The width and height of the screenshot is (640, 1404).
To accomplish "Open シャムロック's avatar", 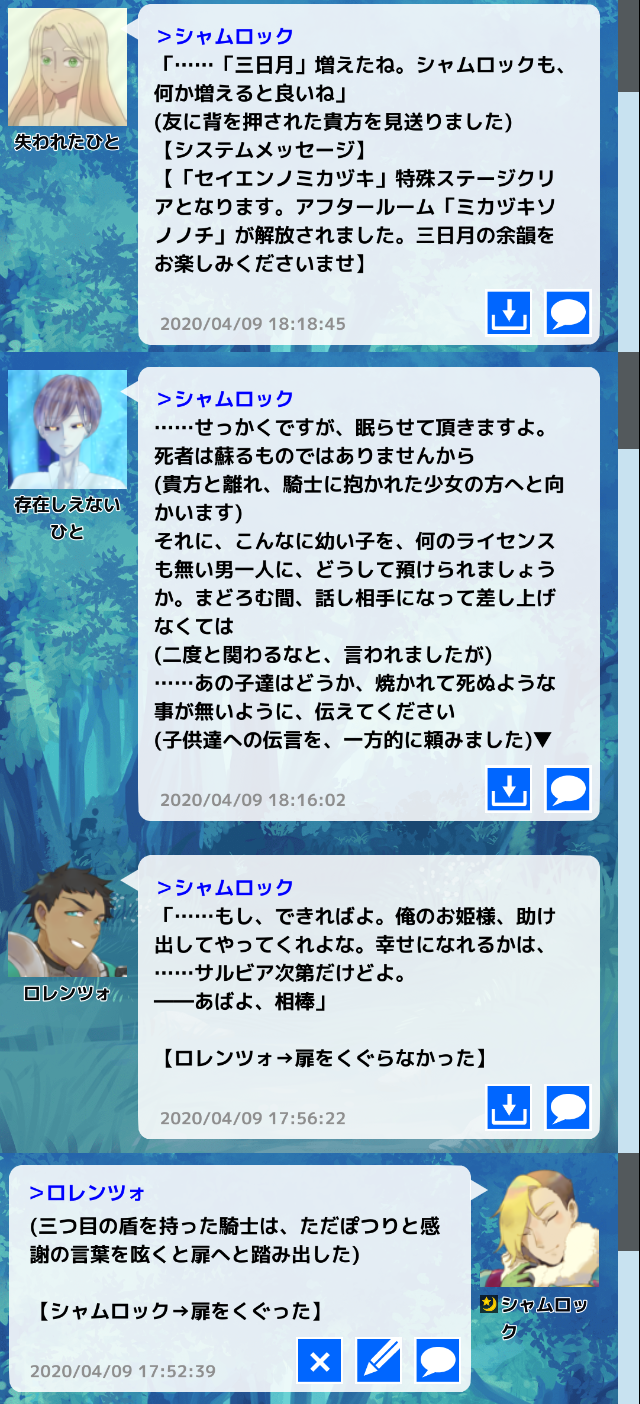I will click(539, 1229).
